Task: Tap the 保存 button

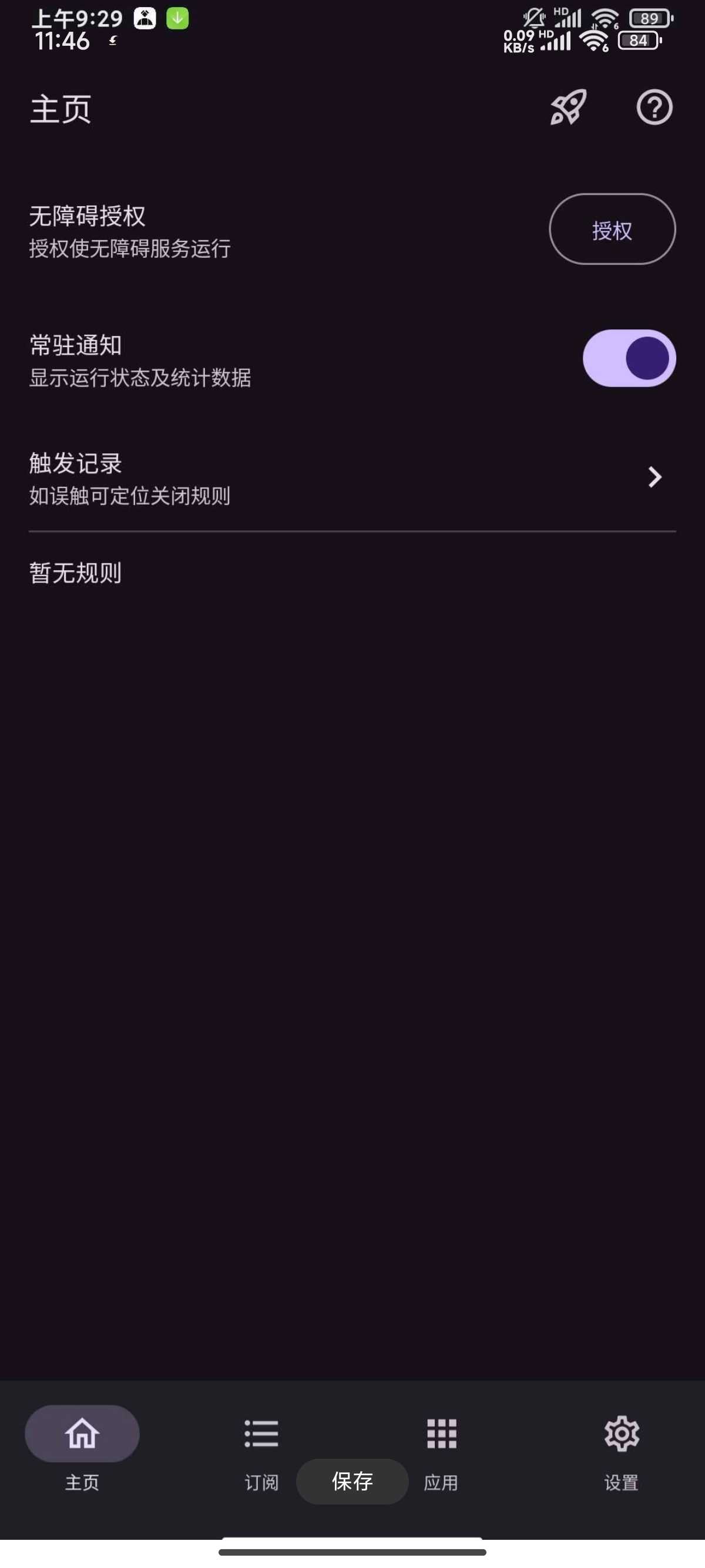Action: click(352, 1482)
